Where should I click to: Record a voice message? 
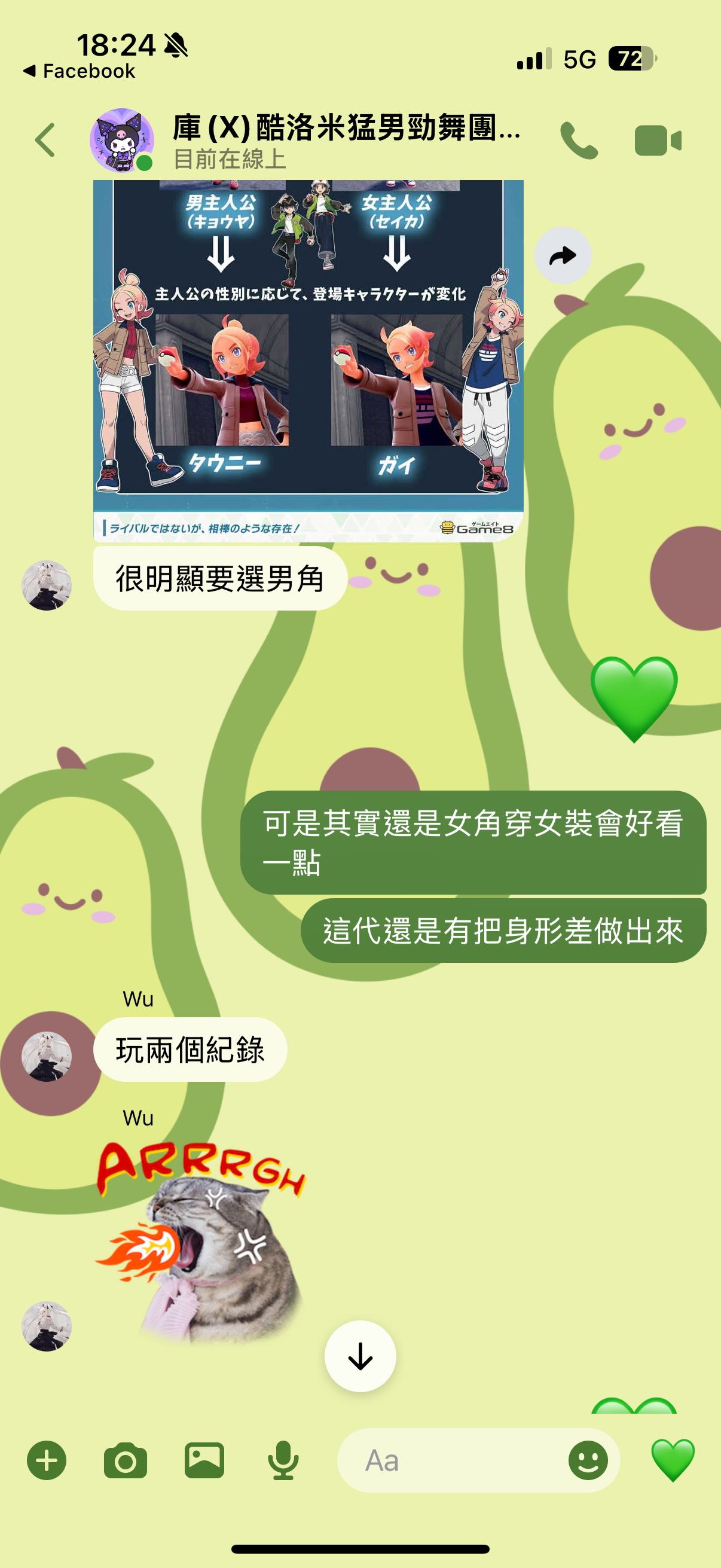[283, 1460]
